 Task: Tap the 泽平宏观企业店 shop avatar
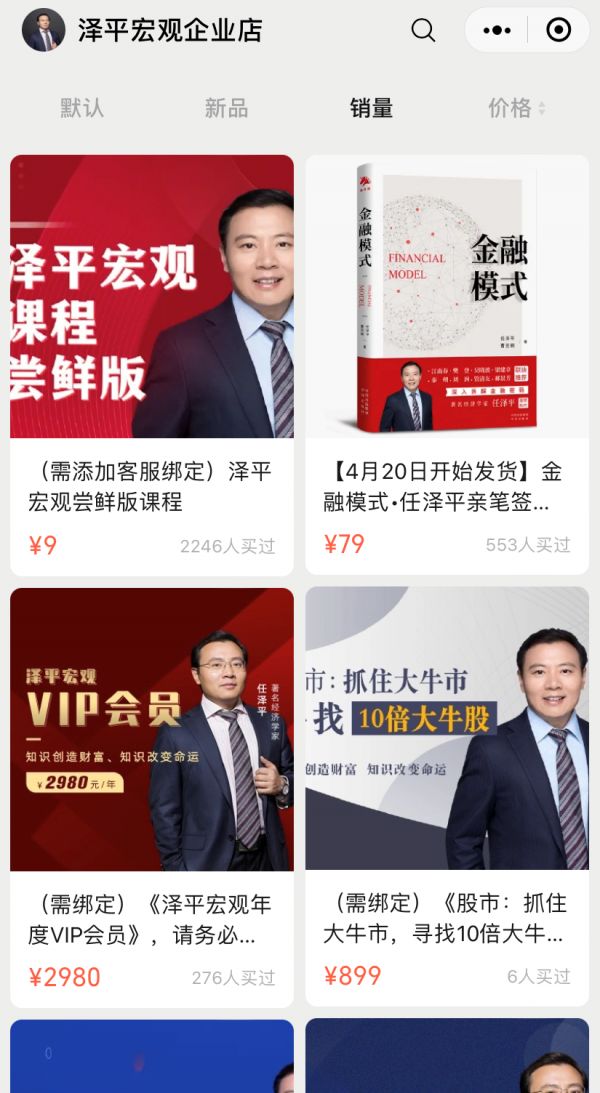point(43,30)
